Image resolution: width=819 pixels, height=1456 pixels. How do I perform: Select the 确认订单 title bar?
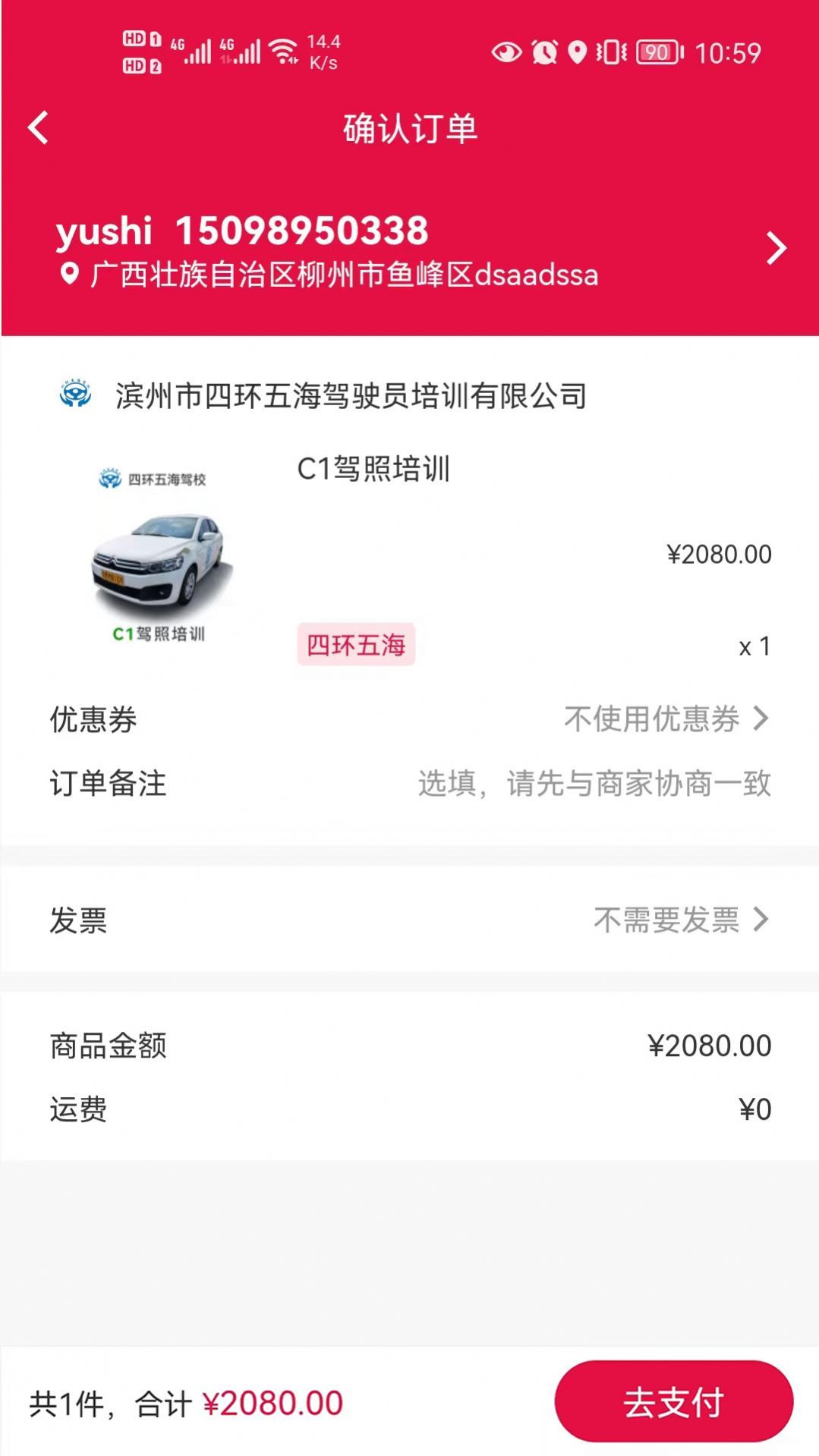click(409, 127)
